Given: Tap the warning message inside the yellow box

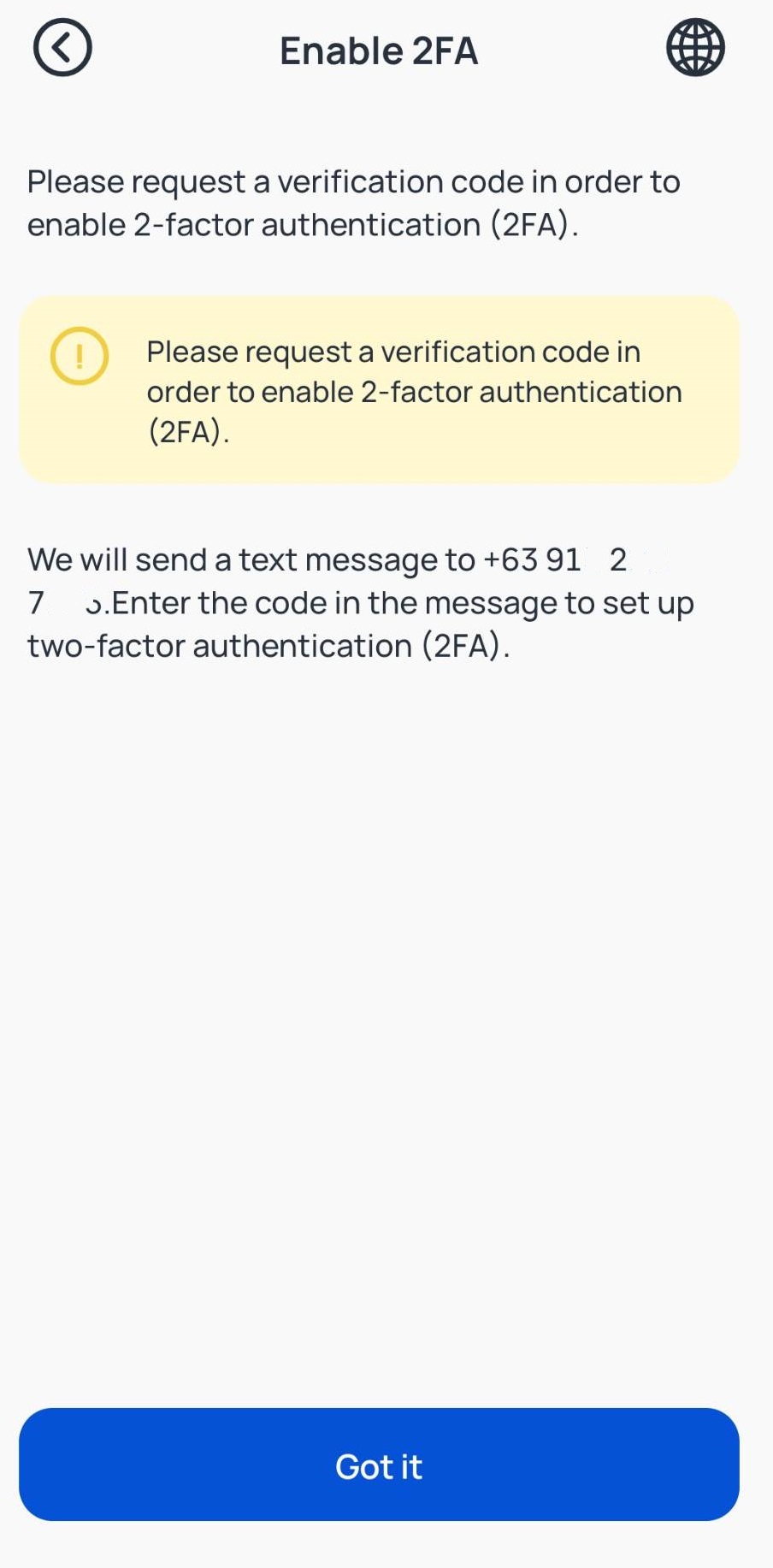Looking at the screenshot, I should (x=415, y=390).
